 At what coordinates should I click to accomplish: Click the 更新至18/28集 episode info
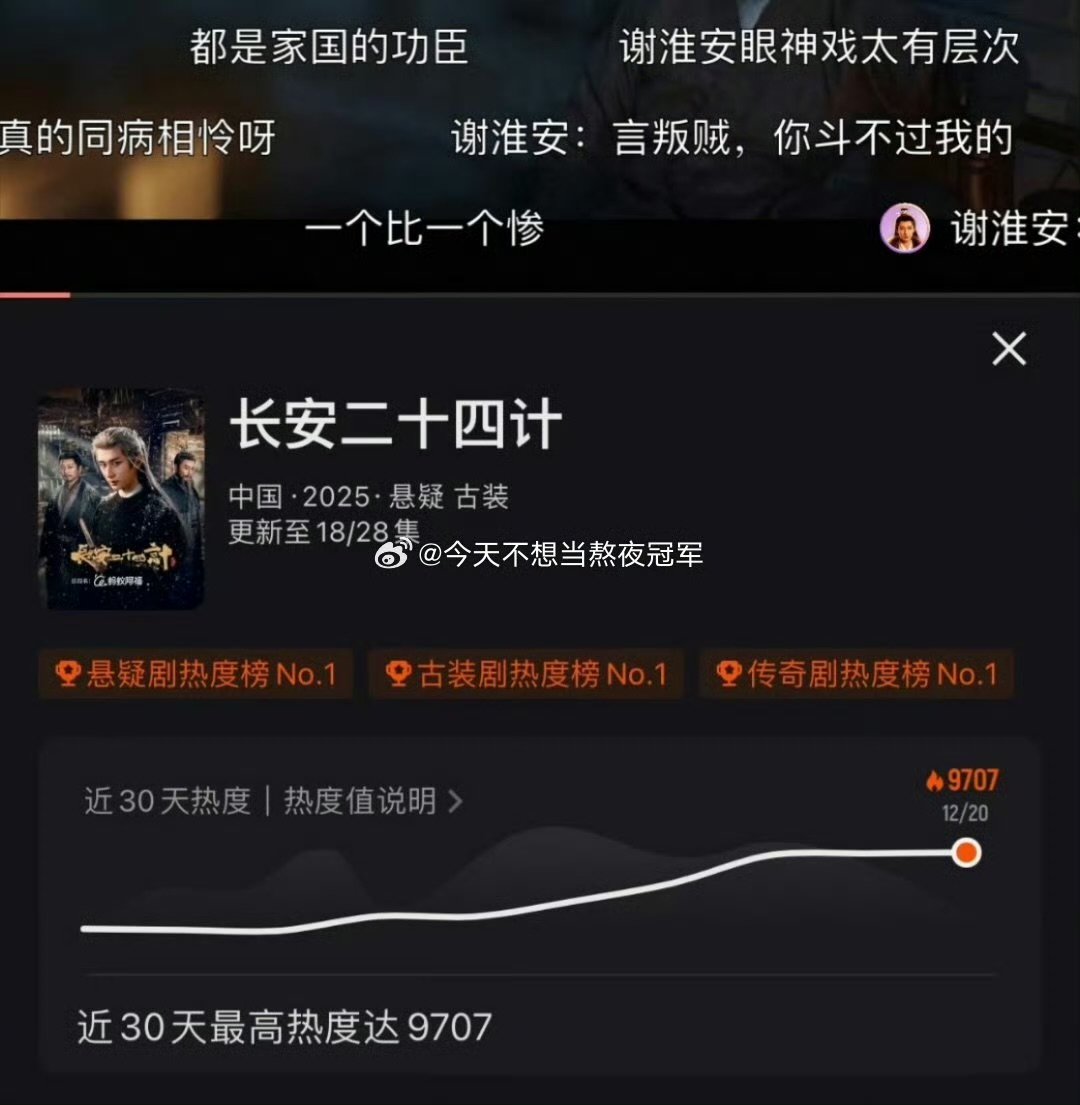tap(325, 531)
